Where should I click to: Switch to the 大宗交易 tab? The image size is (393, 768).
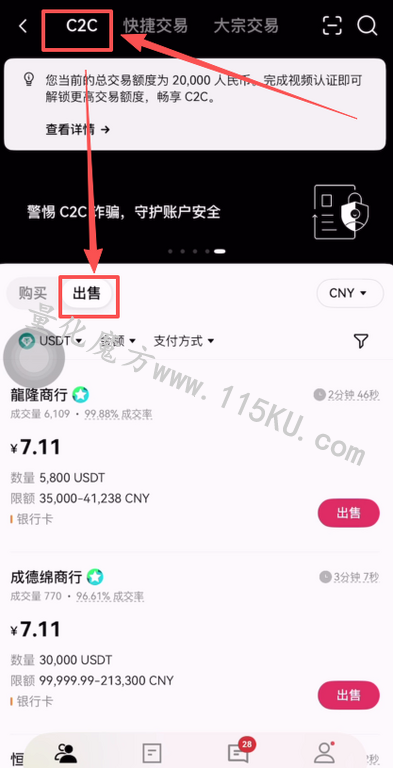click(246, 25)
